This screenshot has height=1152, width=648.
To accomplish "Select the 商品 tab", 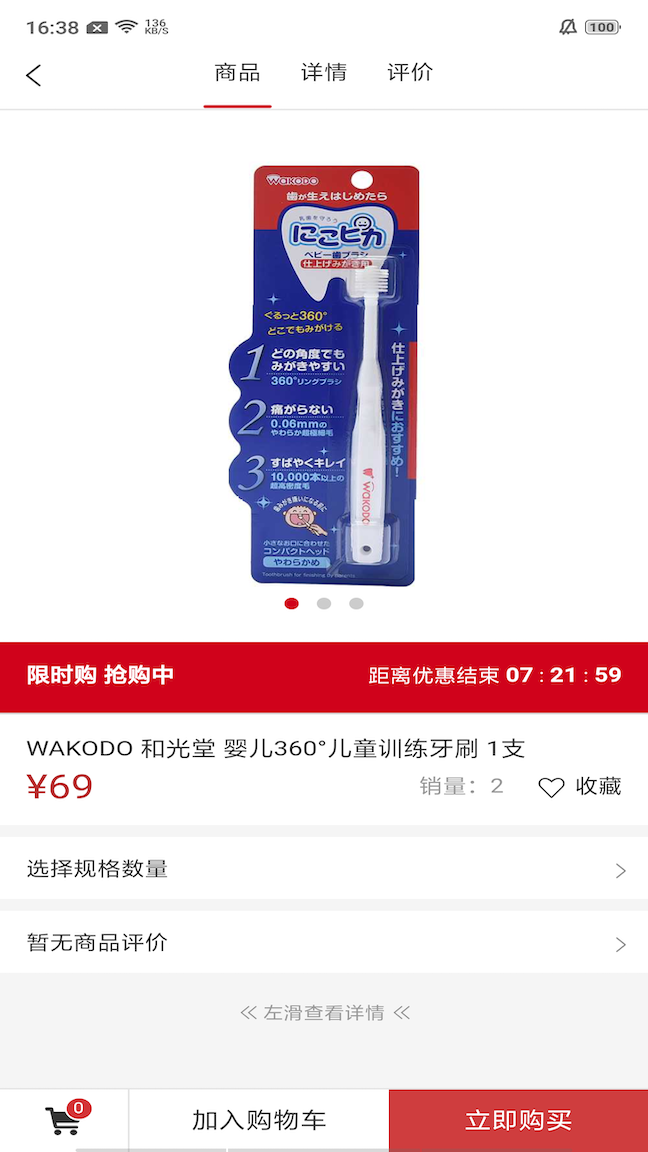I will 237,73.
